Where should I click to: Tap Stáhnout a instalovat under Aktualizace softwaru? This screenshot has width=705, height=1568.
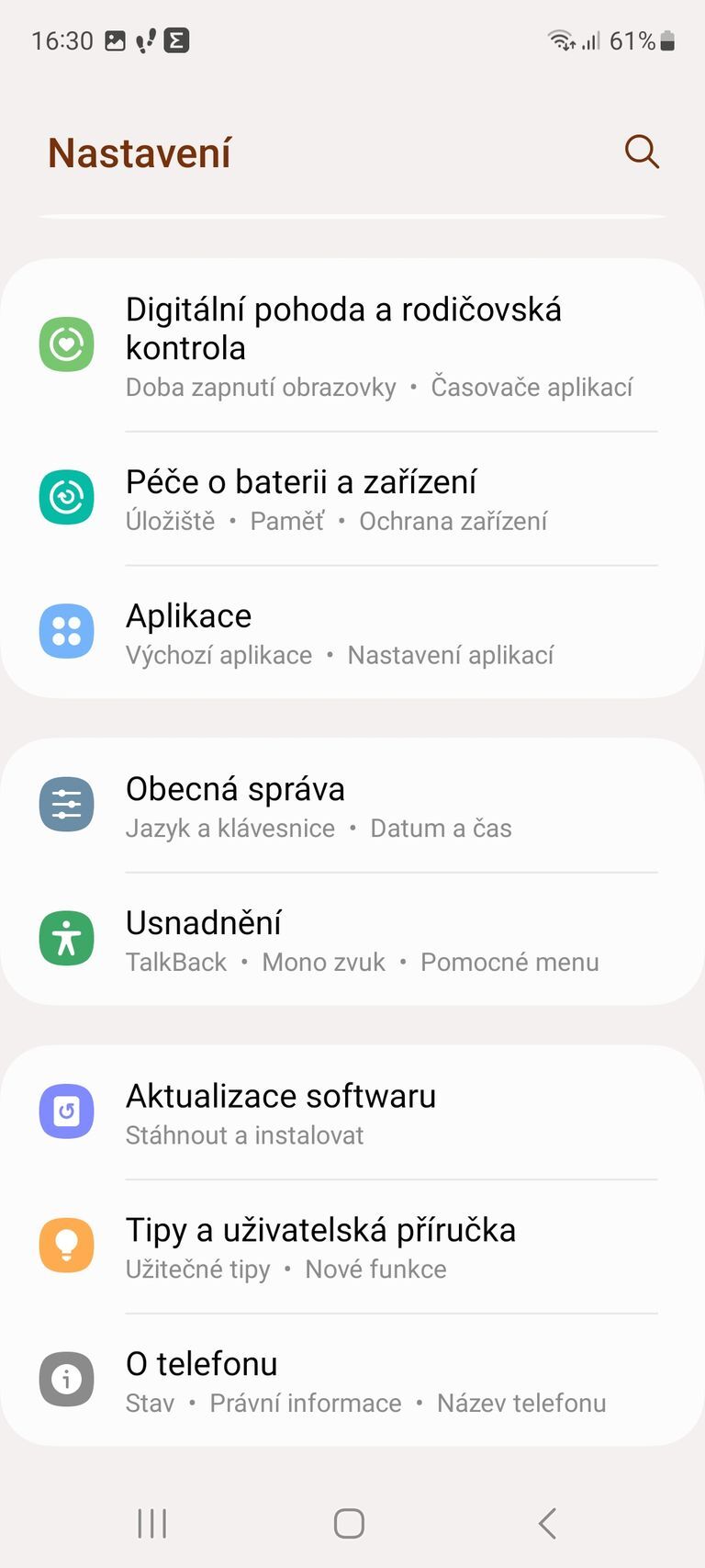point(244,1135)
